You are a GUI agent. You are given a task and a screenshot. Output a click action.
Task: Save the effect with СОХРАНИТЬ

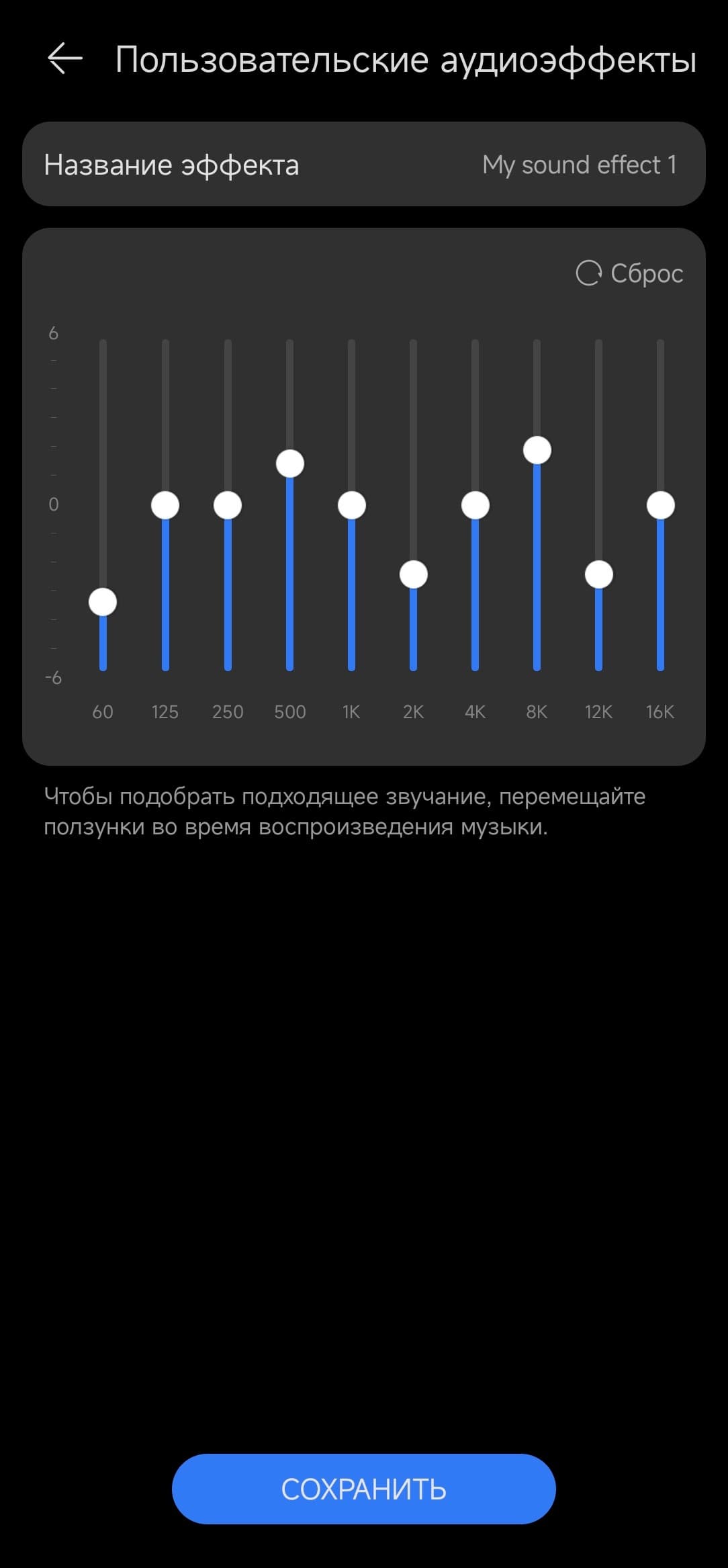click(363, 1489)
